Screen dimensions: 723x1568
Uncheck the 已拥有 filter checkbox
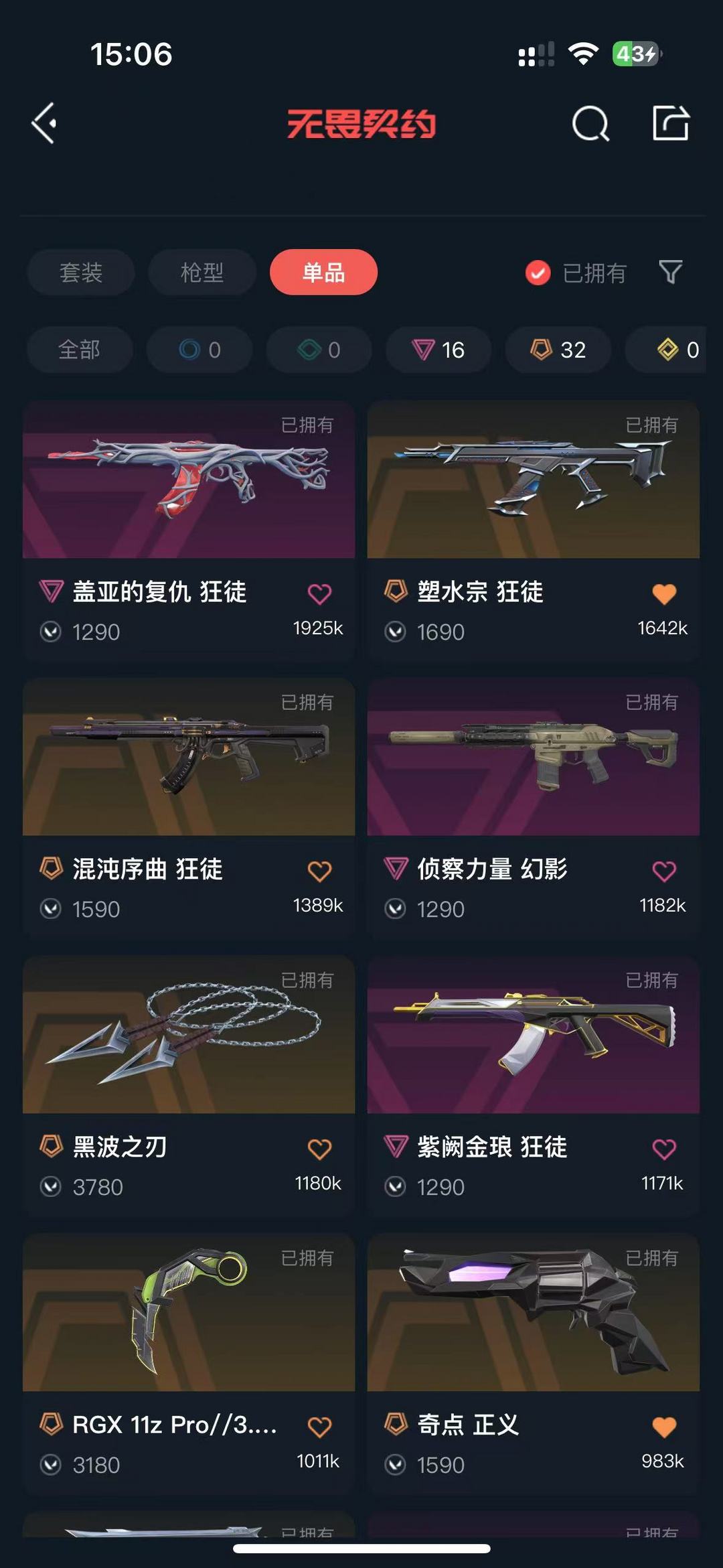pos(538,273)
